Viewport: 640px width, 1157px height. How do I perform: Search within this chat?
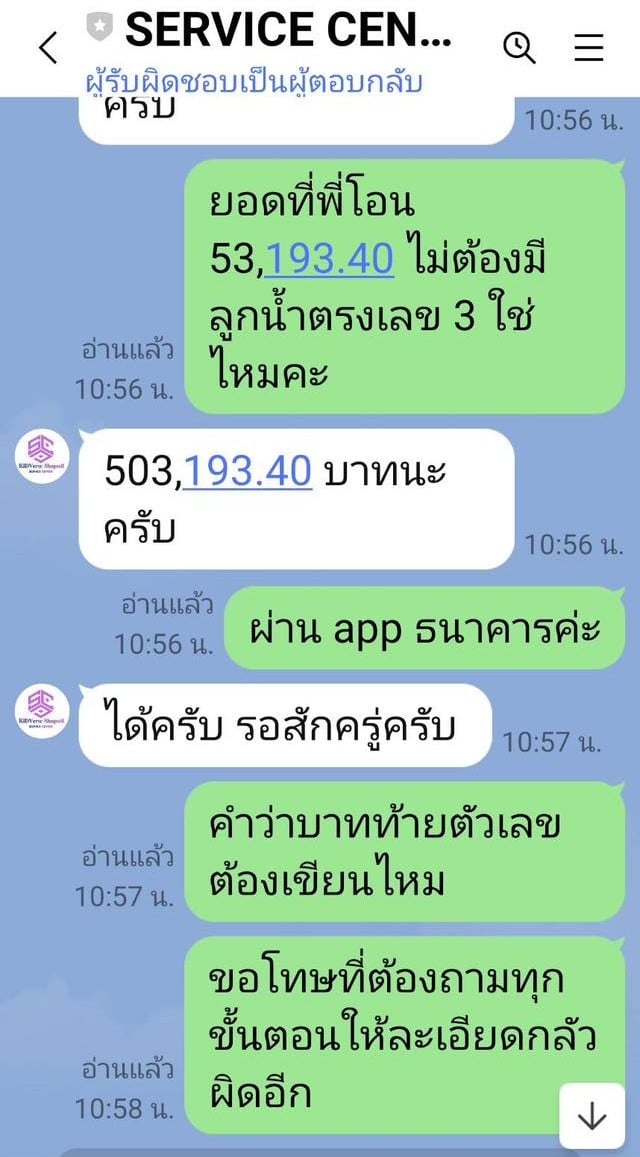tap(519, 47)
